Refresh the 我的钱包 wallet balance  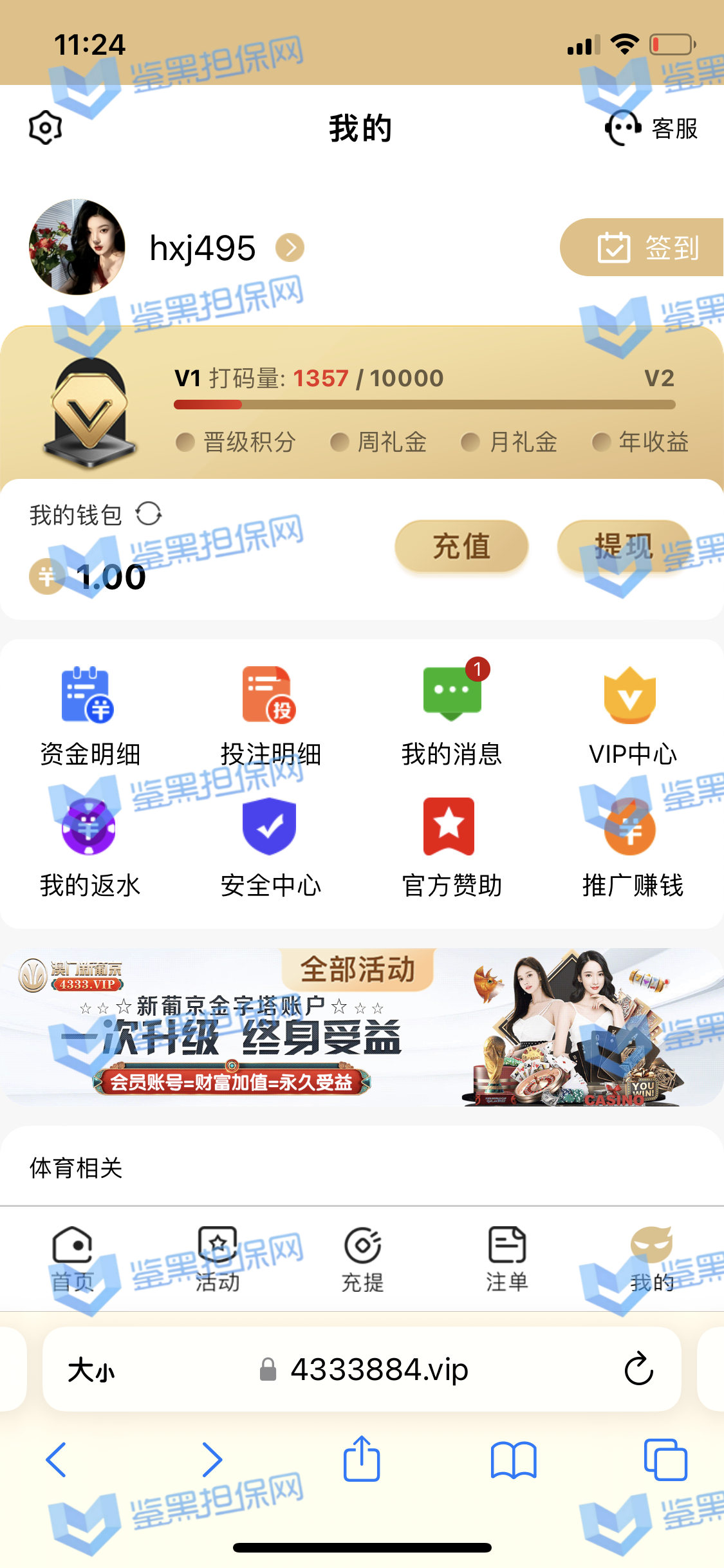[149, 514]
